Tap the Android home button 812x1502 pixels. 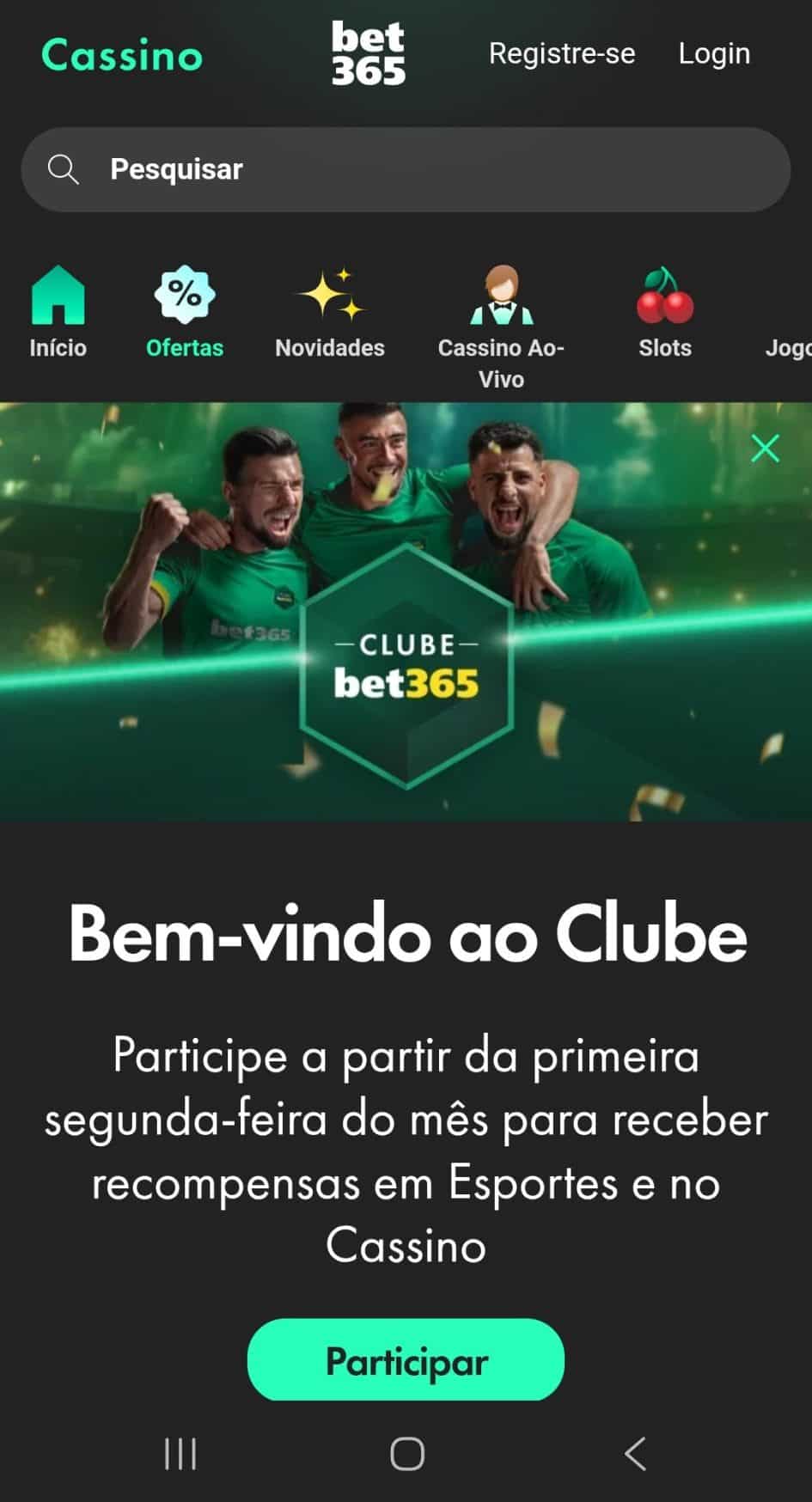(x=406, y=1455)
